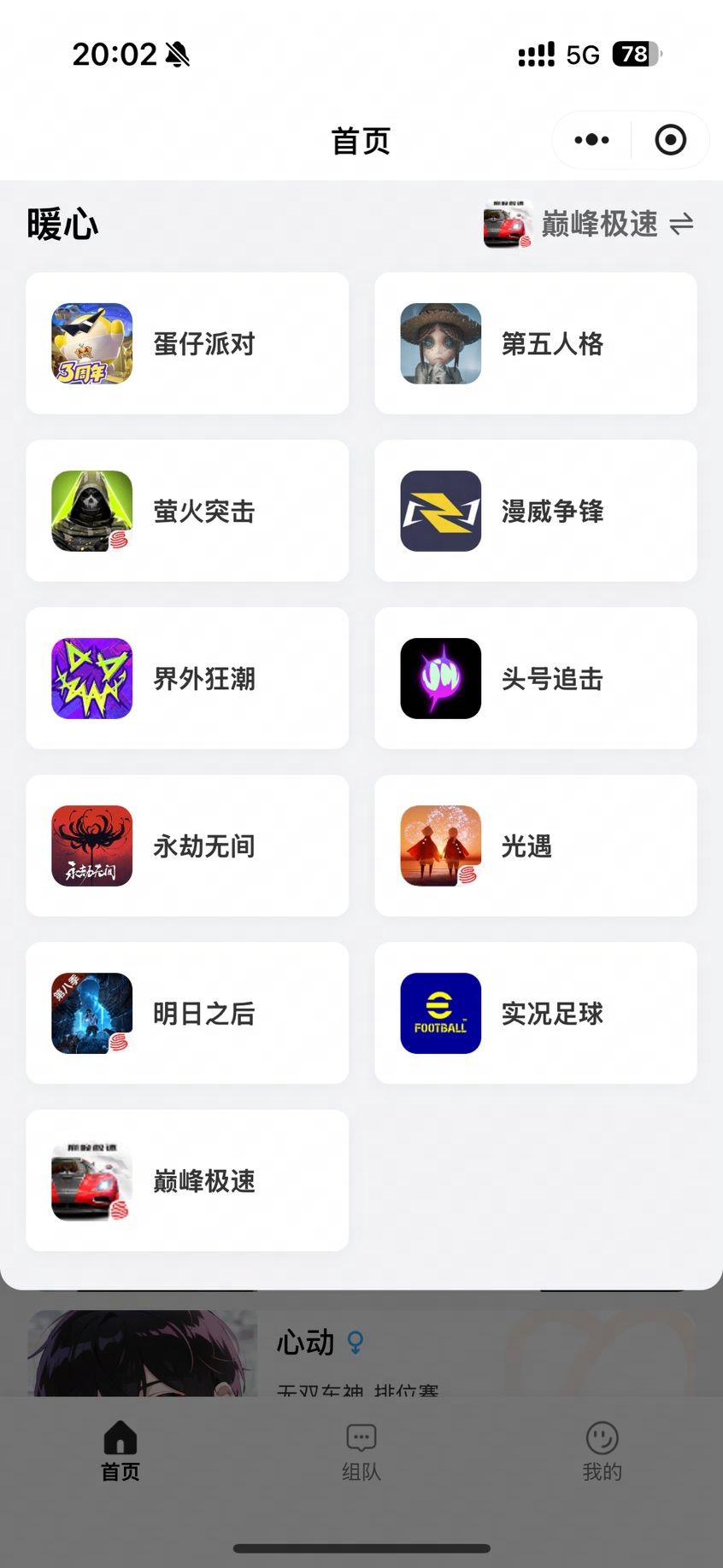
Task: Open the 蛋仔派对 game icon
Action: click(x=90, y=343)
